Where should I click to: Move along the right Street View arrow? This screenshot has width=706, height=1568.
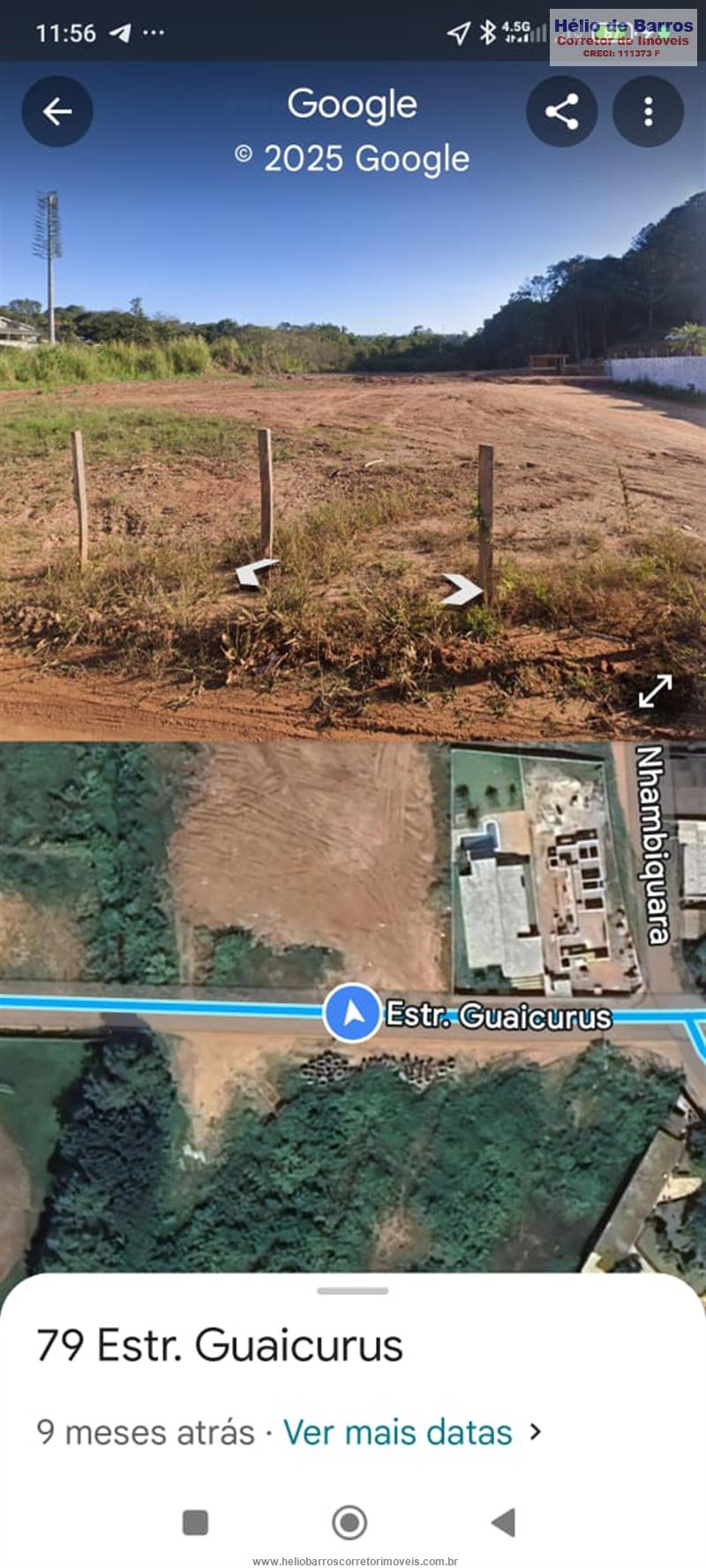(x=462, y=589)
